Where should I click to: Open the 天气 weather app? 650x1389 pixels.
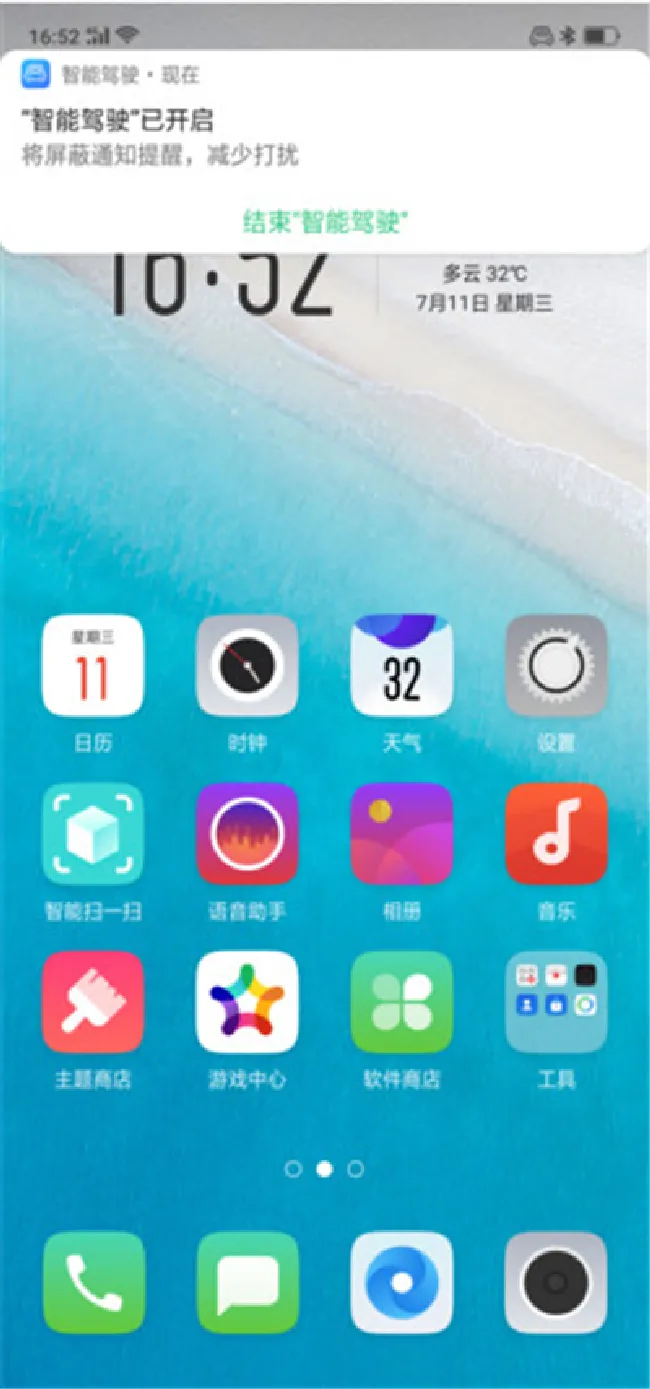pyautogui.click(x=402, y=666)
